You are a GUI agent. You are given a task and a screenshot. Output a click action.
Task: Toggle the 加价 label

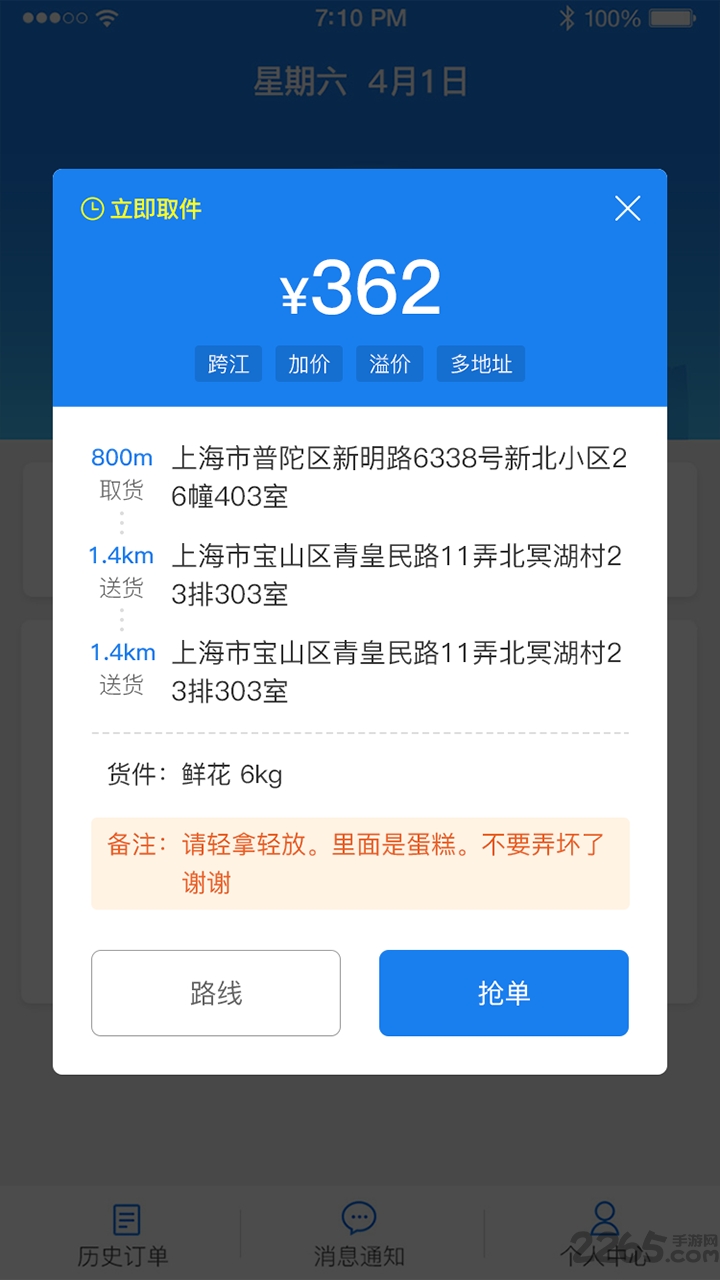(309, 364)
